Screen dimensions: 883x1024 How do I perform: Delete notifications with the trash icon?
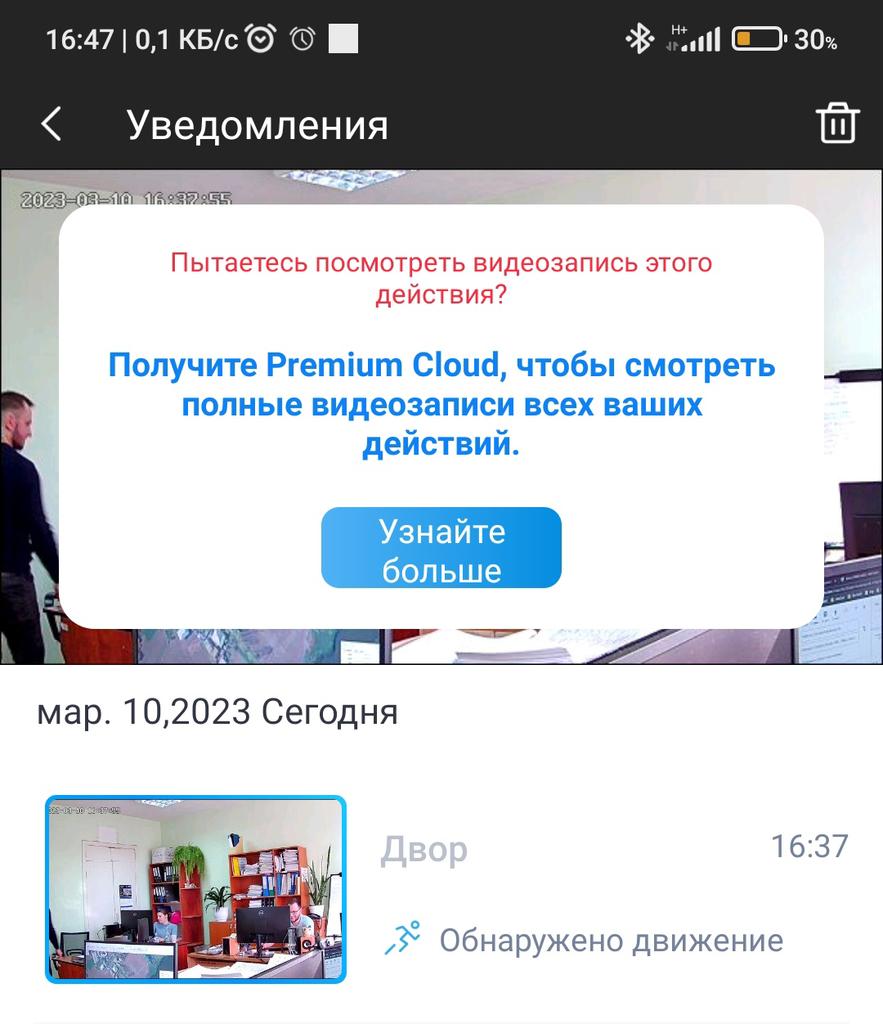coord(837,125)
